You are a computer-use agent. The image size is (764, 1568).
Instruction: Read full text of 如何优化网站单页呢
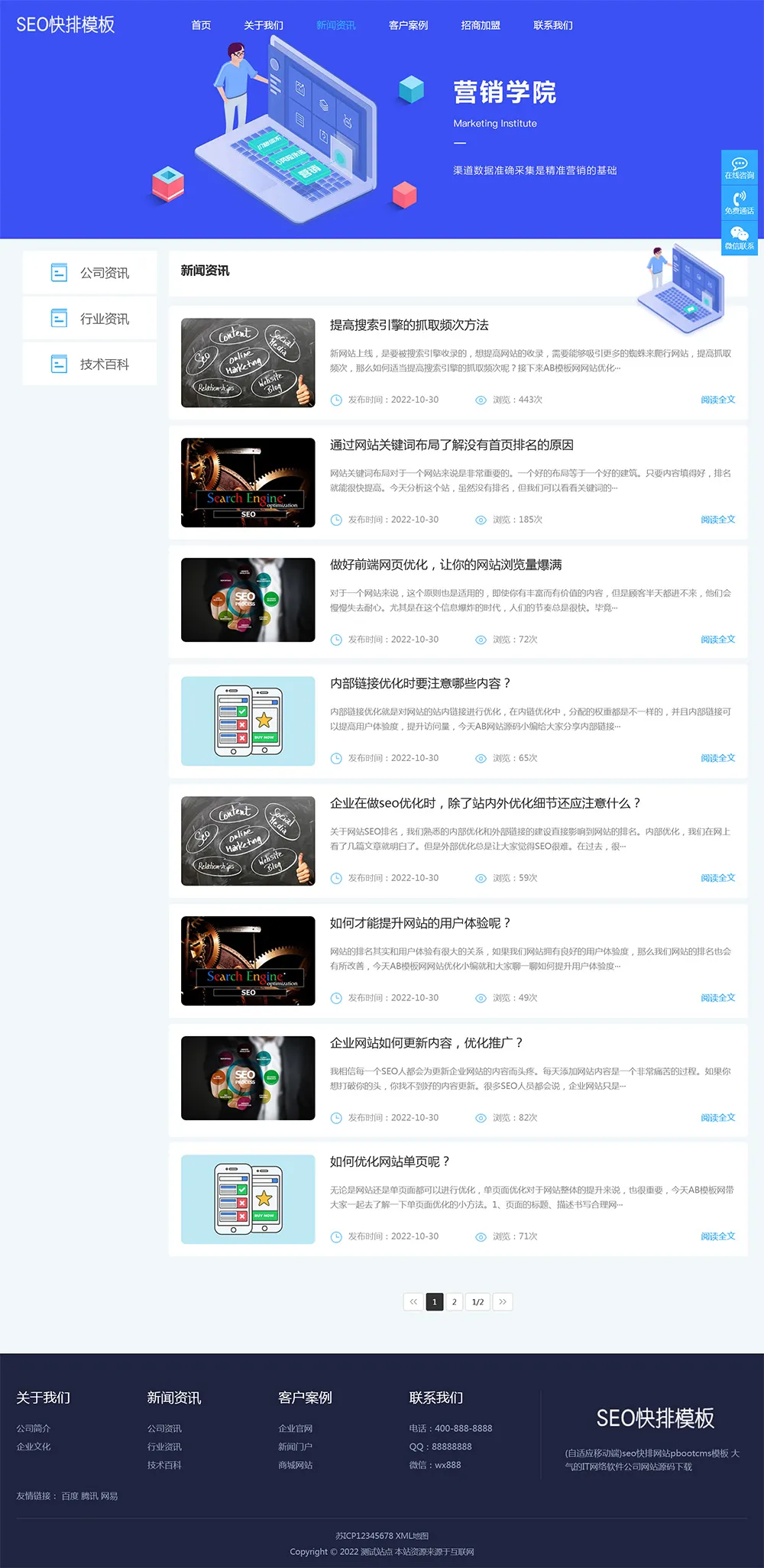(717, 1236)
